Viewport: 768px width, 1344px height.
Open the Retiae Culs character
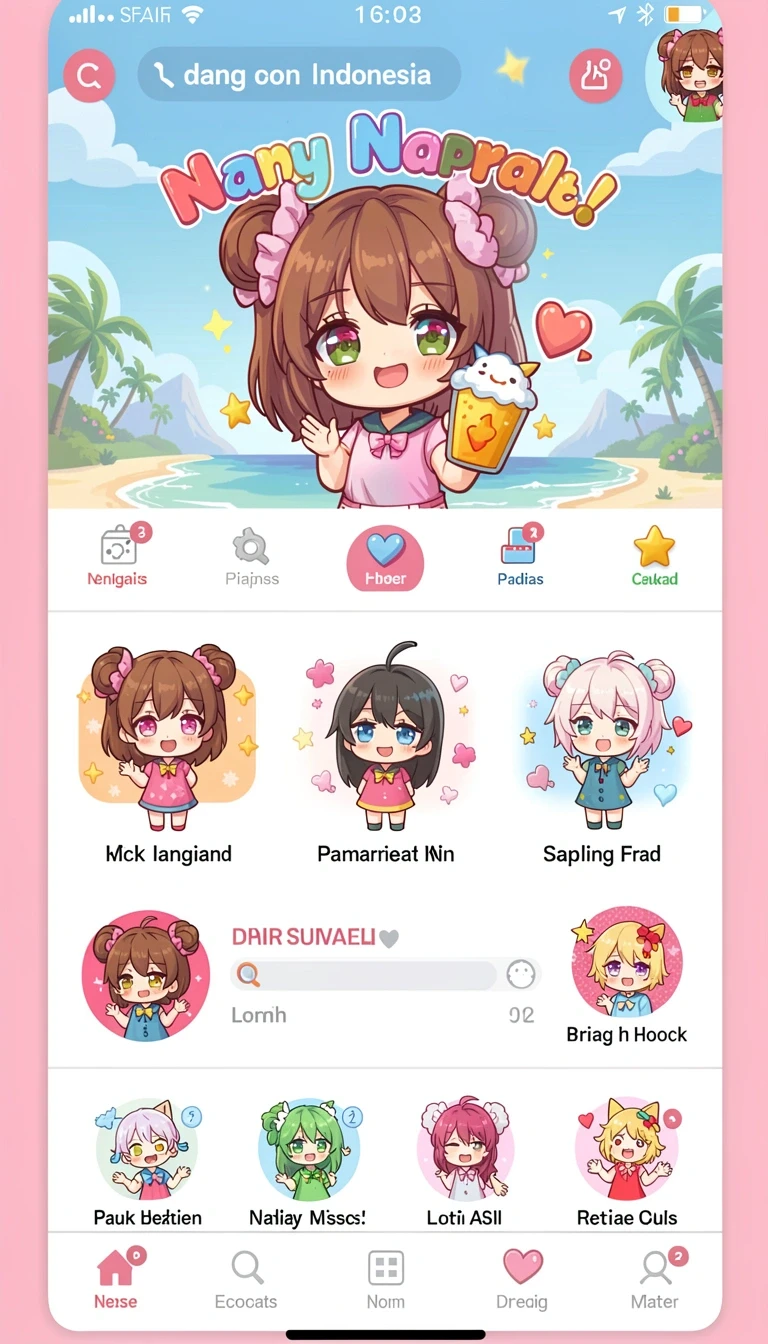[627, 1162]
